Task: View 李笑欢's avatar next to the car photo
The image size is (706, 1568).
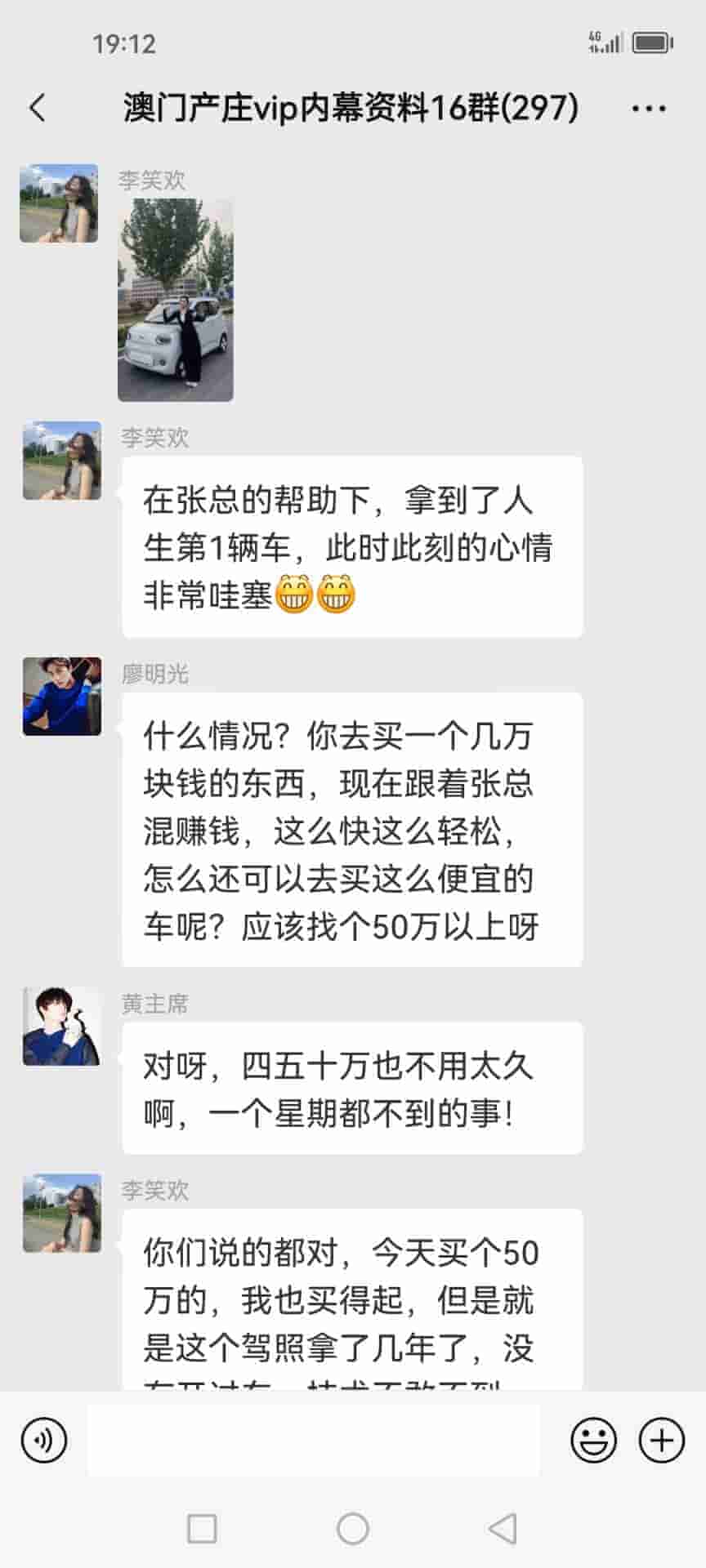Action: coord(59,203)
